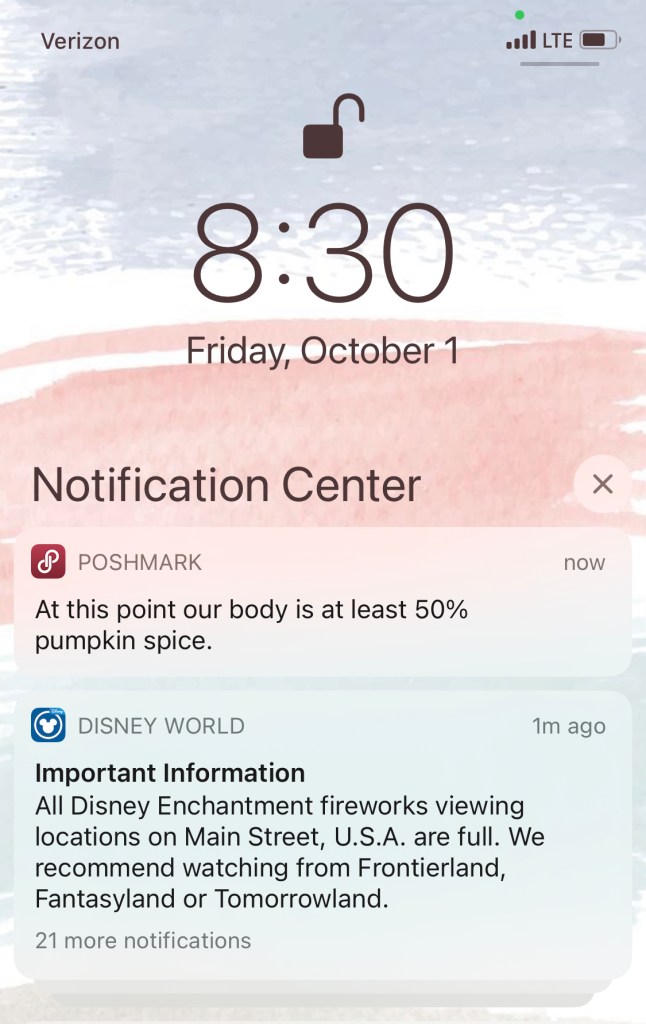
Task: Open the Poshmark pumpkin spice notification
Action: (322, 602)
